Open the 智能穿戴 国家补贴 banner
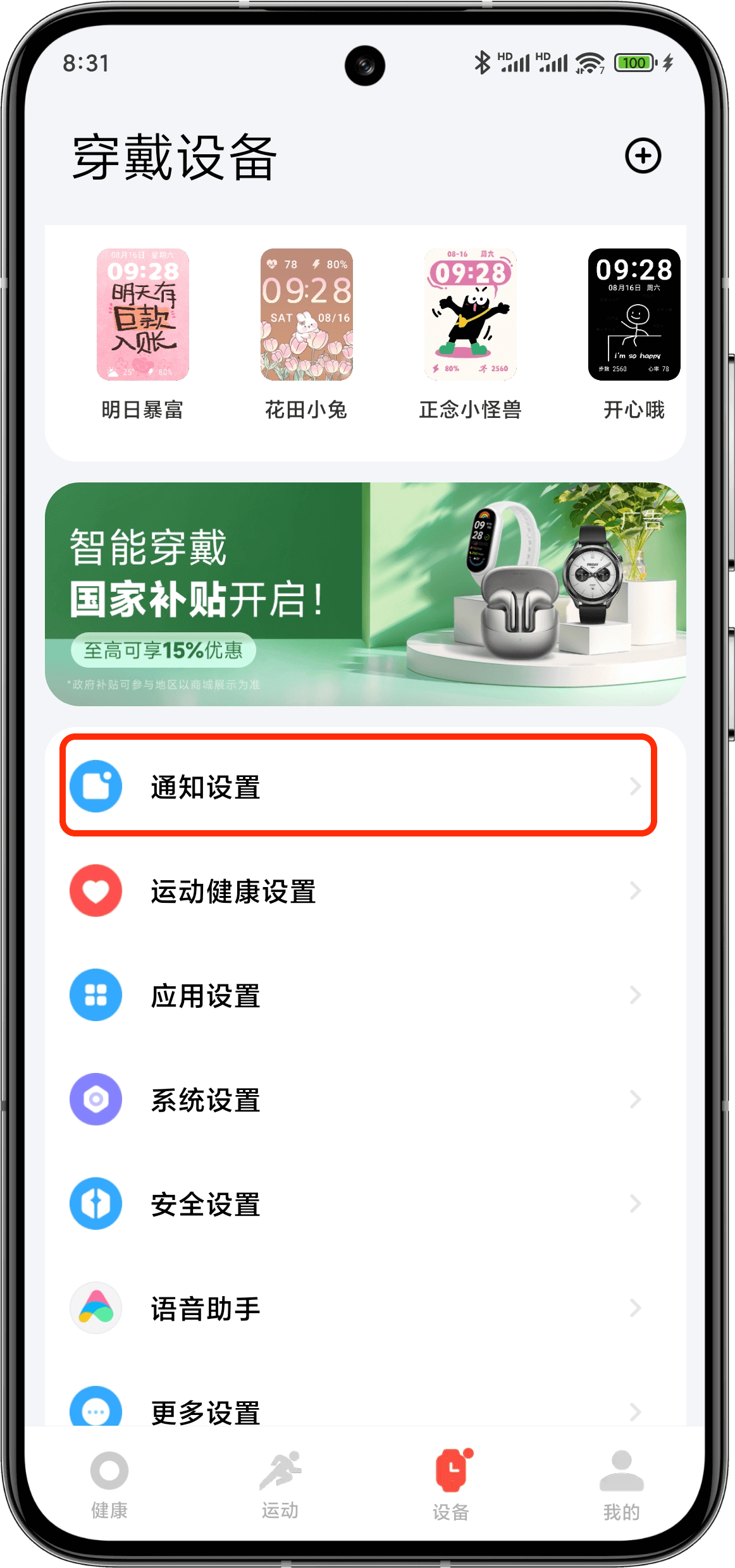This screenshot has height=1568, width=735. (365, 594)
